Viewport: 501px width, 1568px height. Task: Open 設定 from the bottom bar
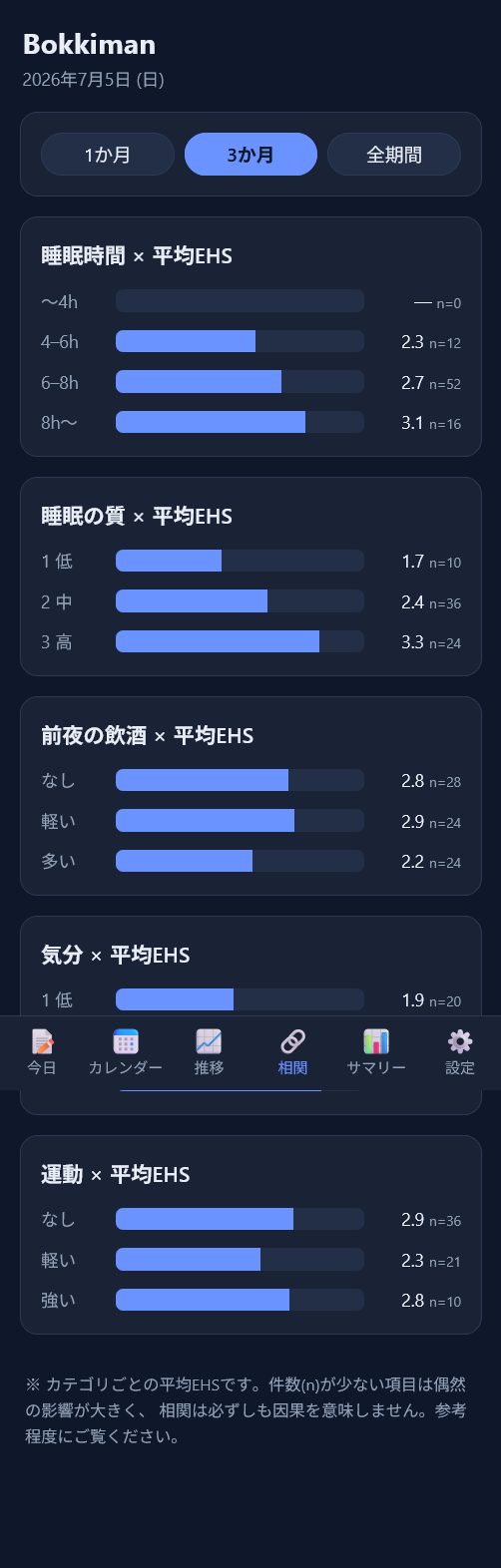point(460,1052)
